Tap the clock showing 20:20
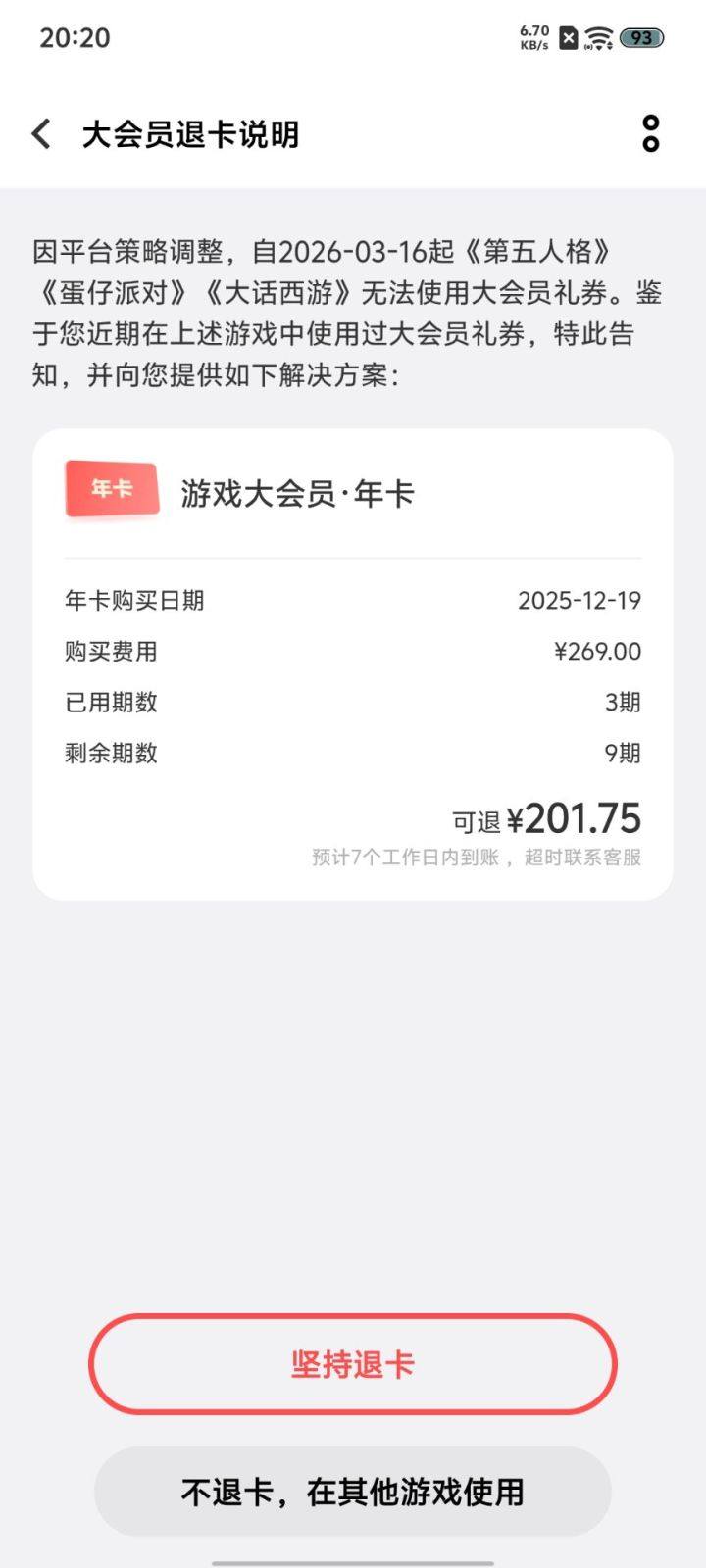 pyautogui.click(x=74, y=37)
